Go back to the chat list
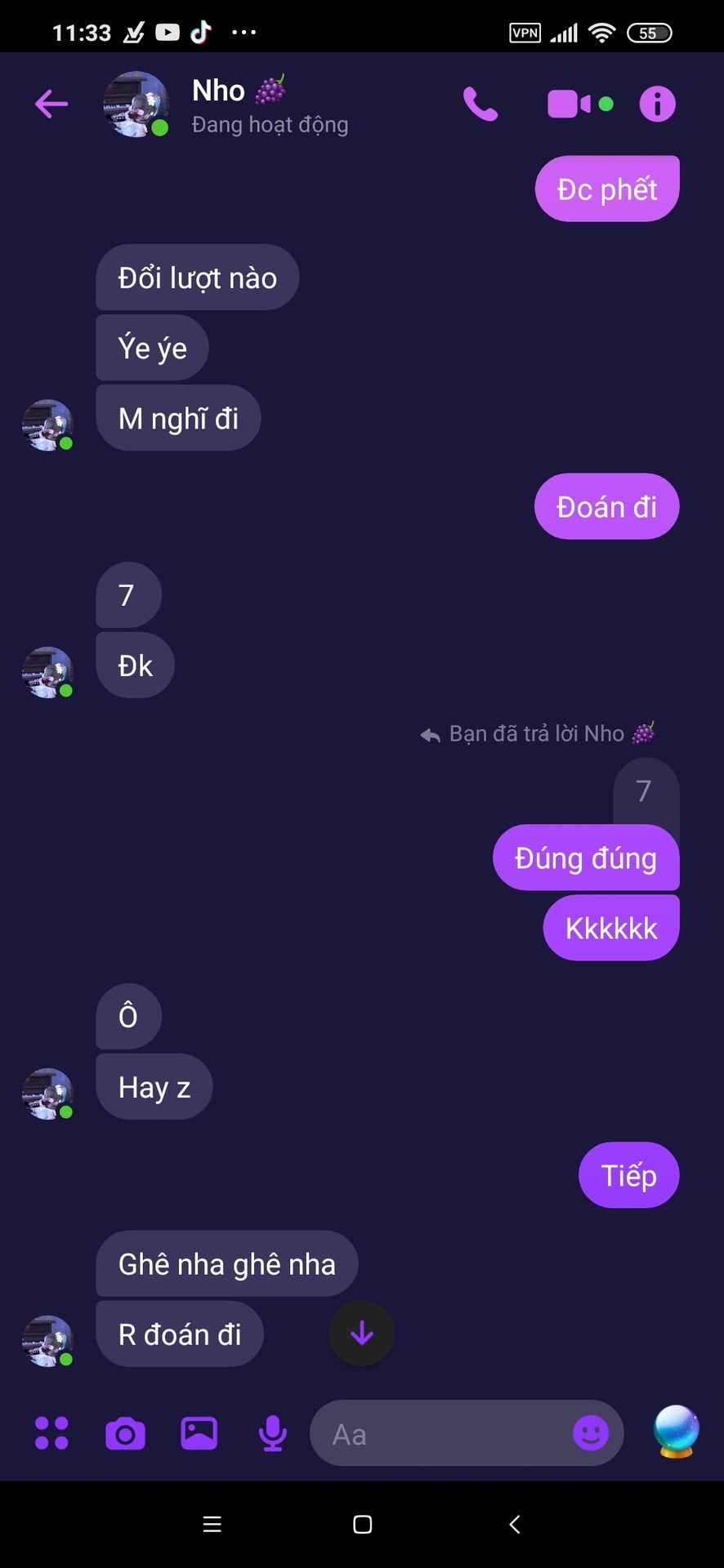 51,104
